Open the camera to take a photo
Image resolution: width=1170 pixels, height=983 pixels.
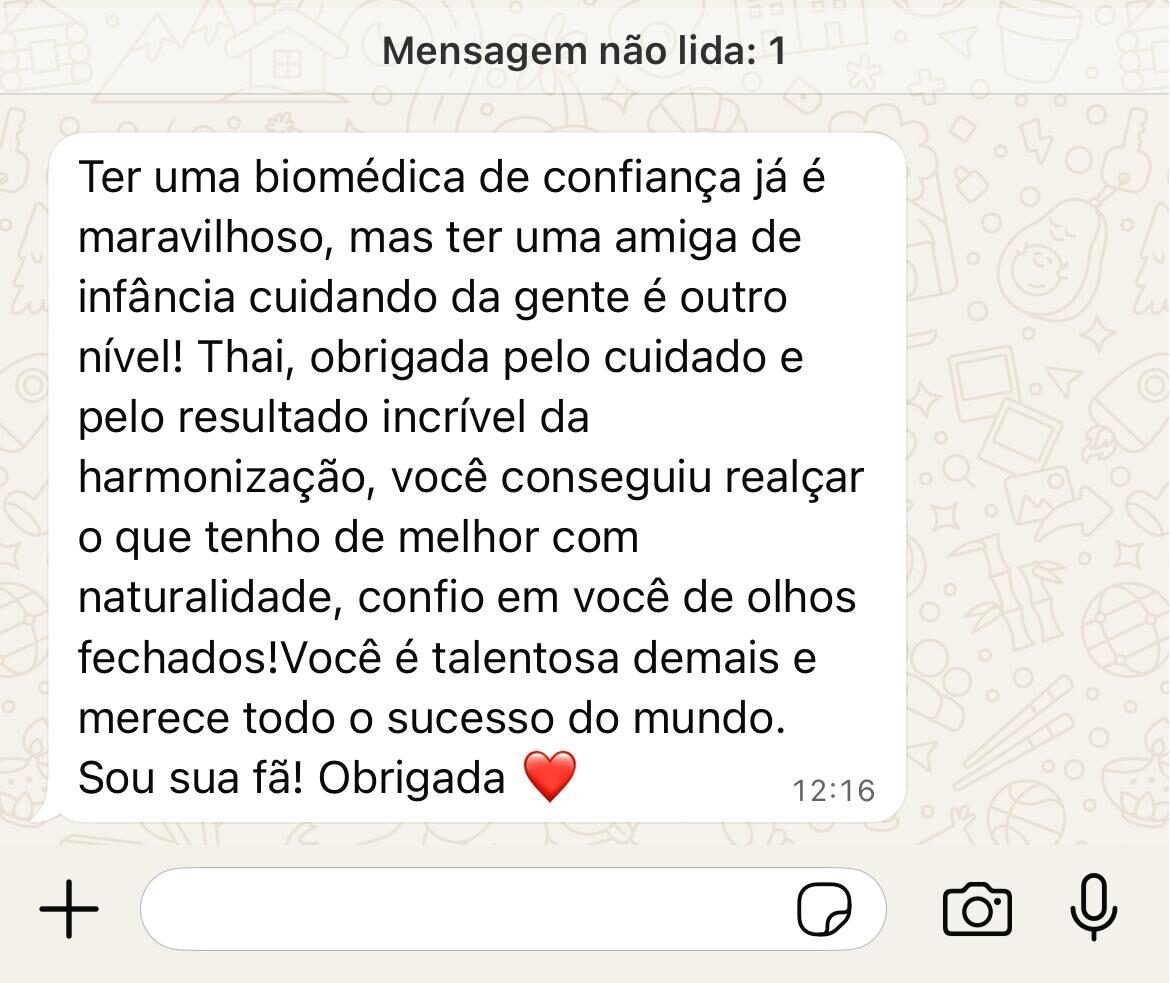[x=977, y=909]
